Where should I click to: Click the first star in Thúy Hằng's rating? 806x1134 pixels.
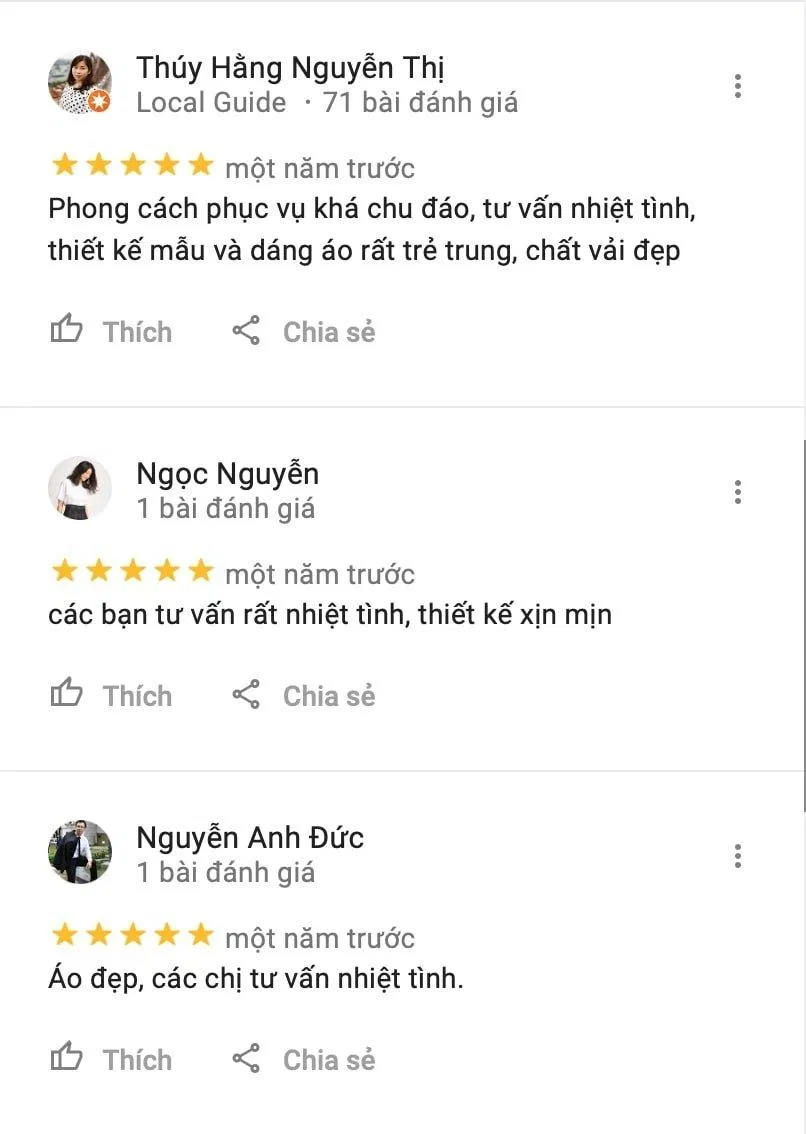point(61,166)
